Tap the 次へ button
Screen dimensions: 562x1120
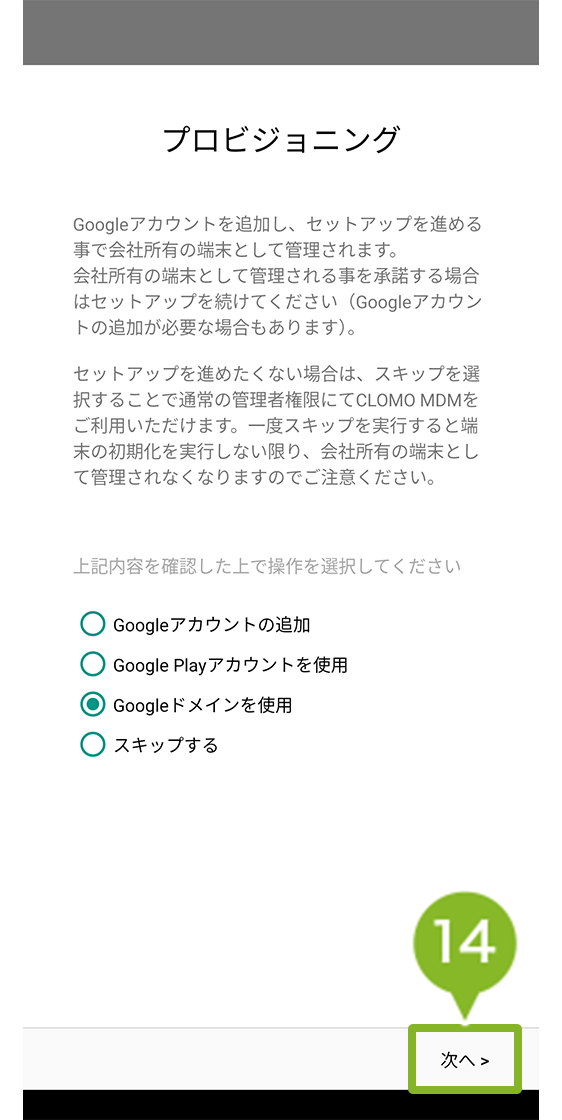click(x=465, y=1060)
